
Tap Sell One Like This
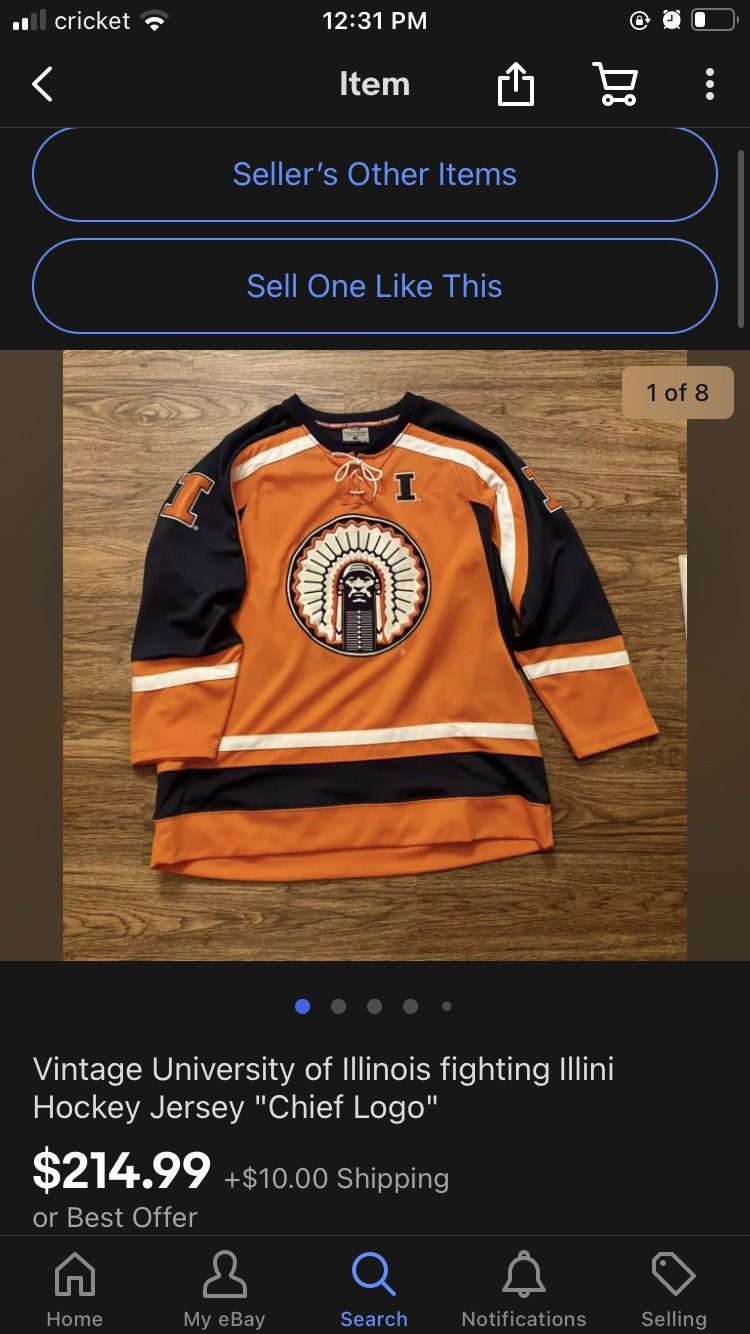click(x=375, y=286)
